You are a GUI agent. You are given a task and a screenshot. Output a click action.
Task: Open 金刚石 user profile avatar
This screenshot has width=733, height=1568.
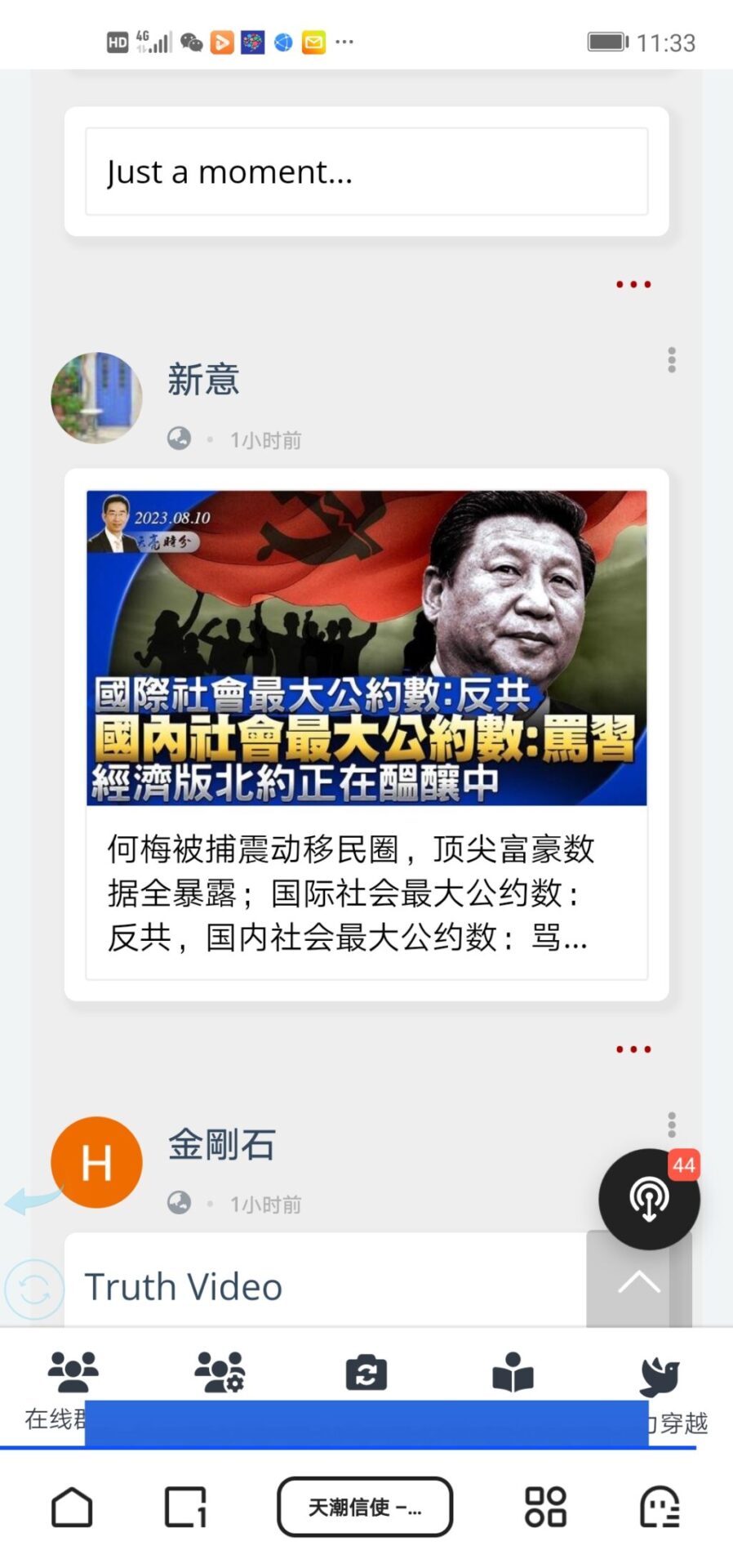pos(96,1161)
